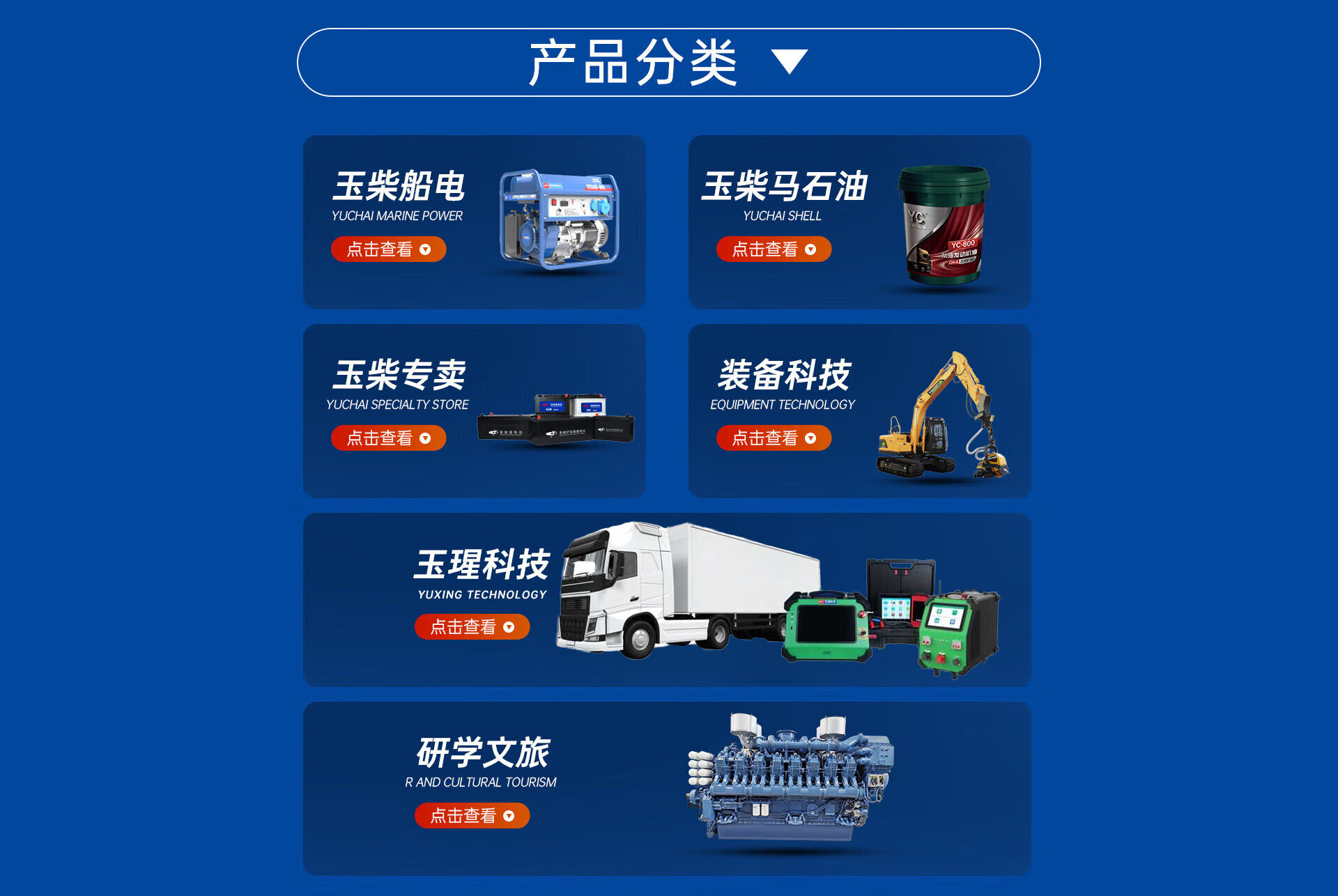Select 点击查看 for 装备科技

[x=774, y=438]
